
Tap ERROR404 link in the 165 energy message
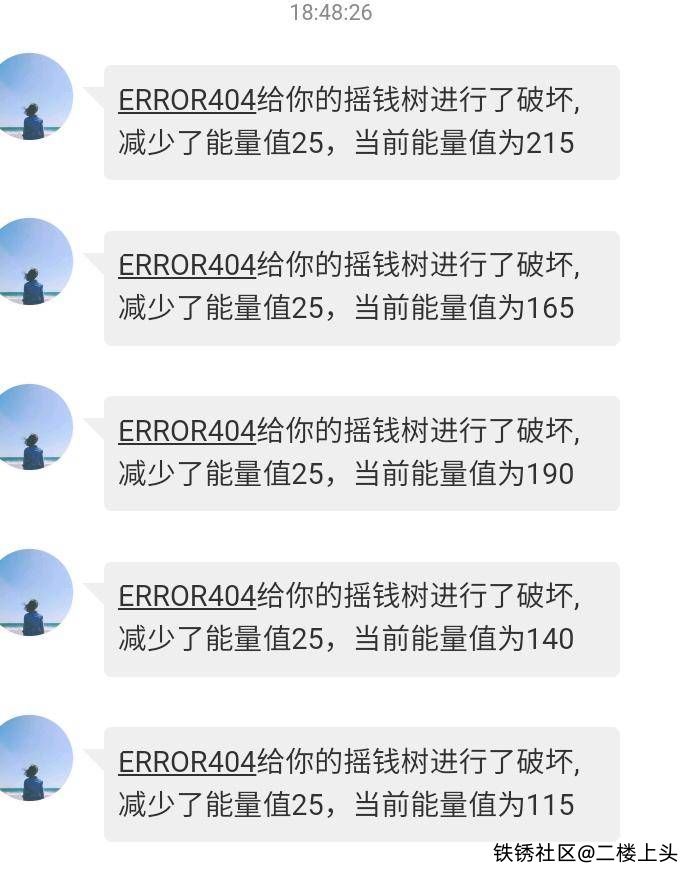(187, 266)
